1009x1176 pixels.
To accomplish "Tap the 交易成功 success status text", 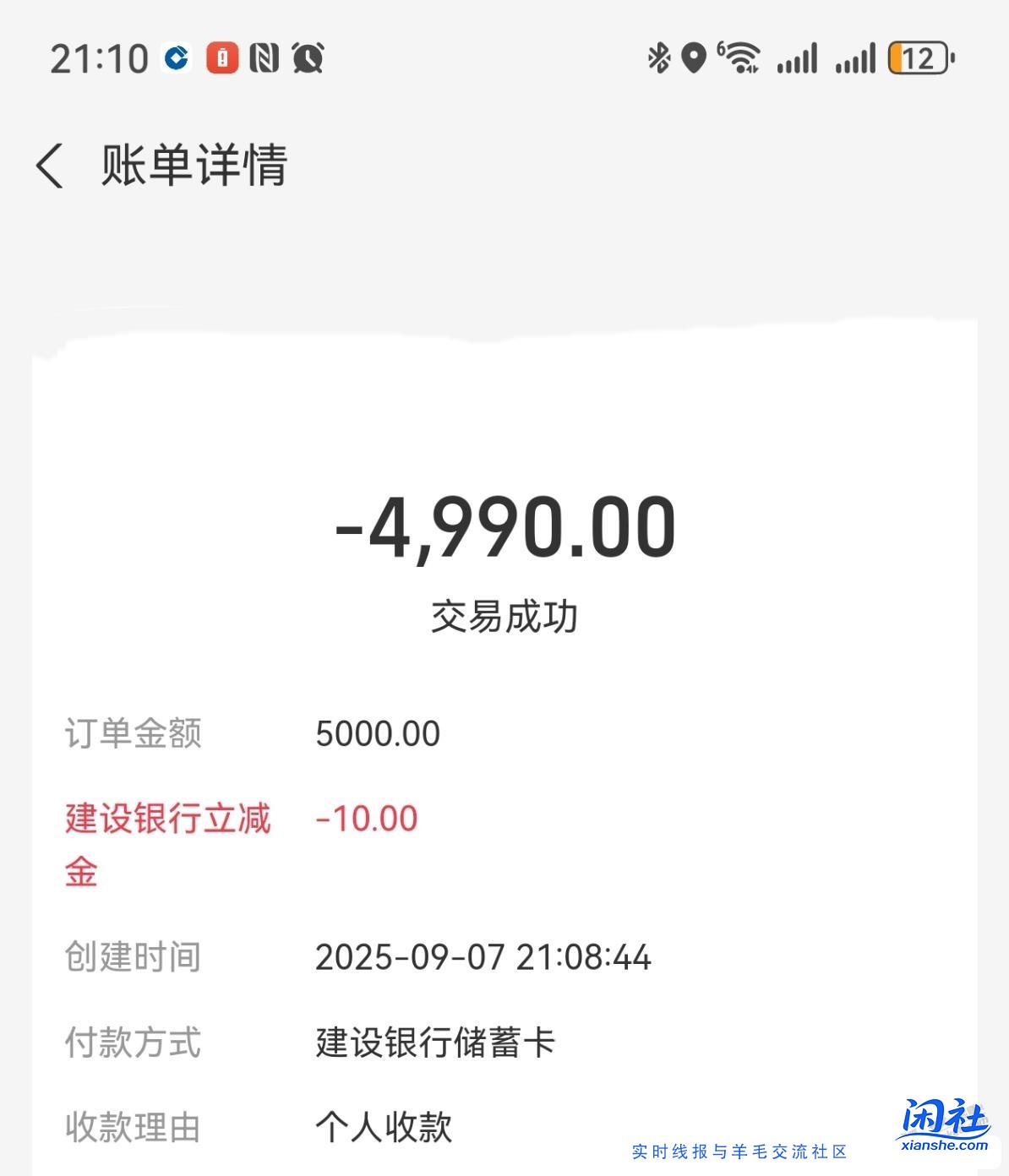I will point(504,617).
